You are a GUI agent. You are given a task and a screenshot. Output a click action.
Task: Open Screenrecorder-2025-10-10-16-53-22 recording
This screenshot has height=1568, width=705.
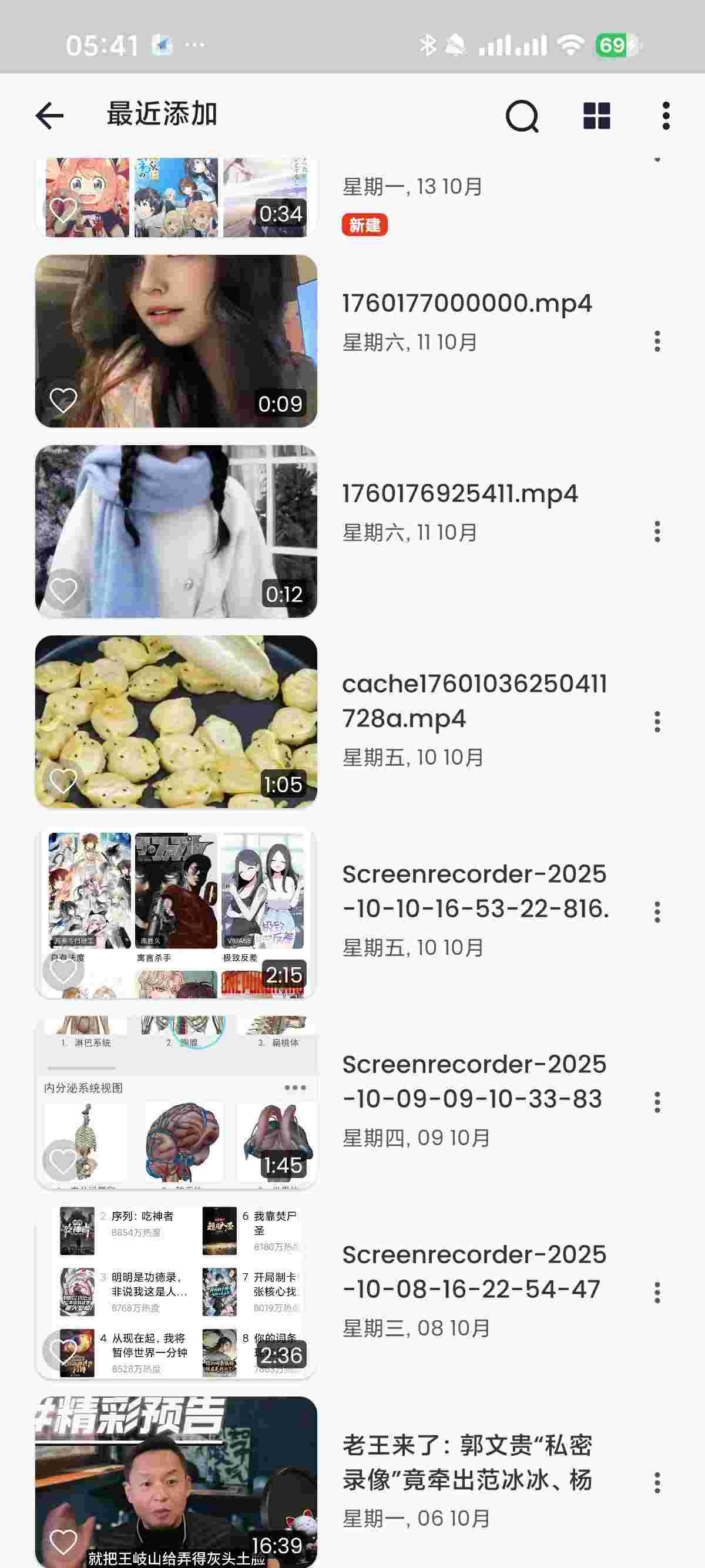176,912
